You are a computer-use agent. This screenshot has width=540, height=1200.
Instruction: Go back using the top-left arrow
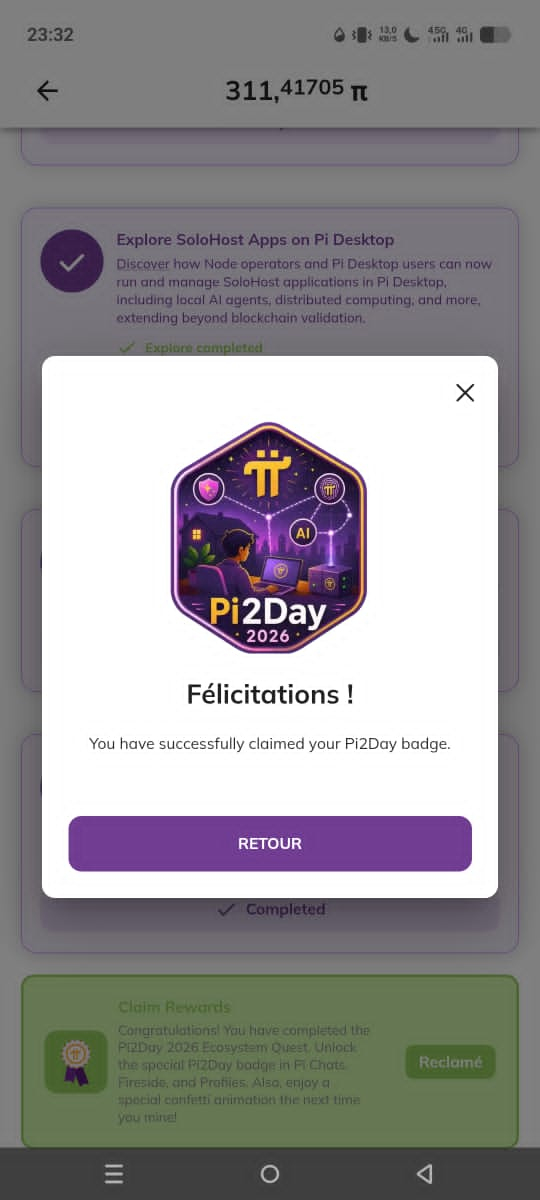tap(47, 91)
